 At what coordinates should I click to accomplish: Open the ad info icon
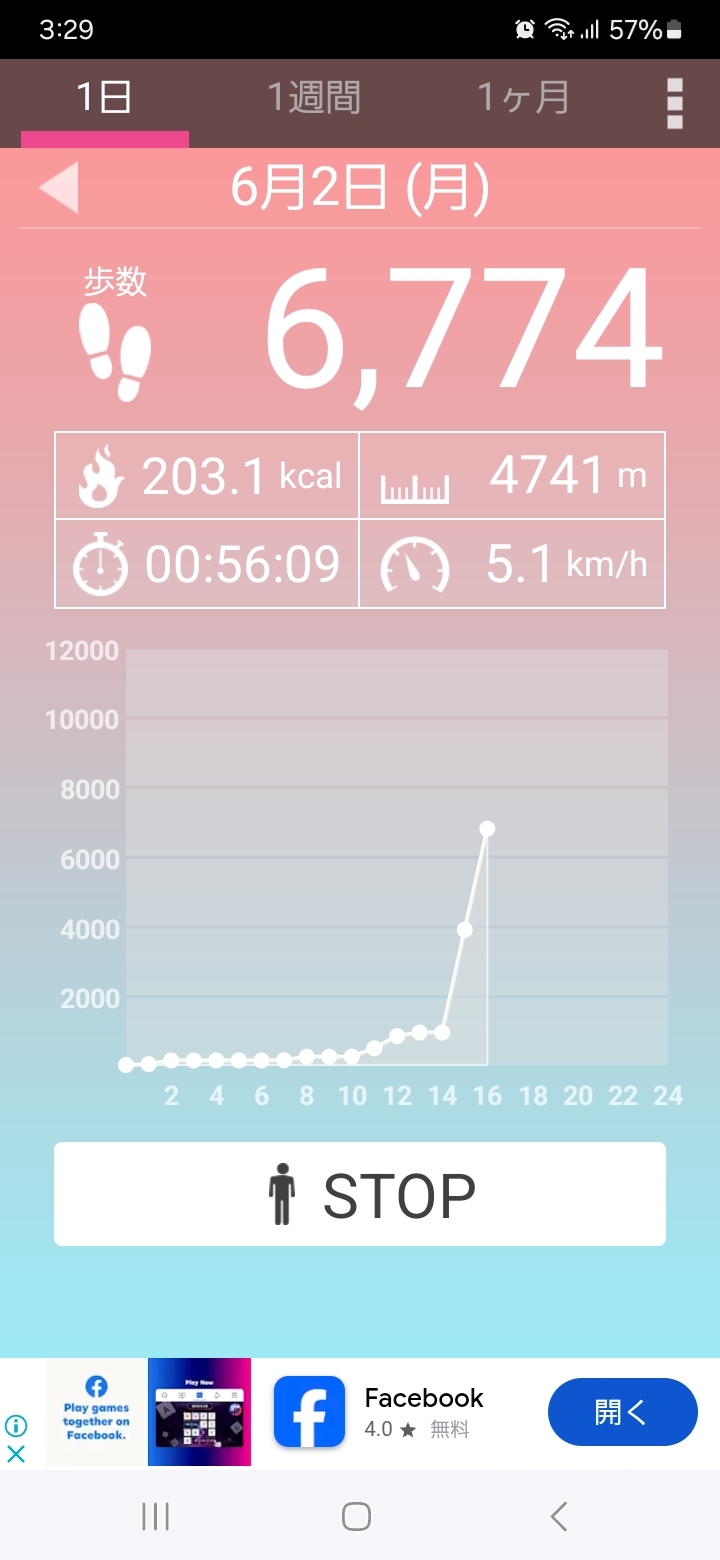[16, 1426]
